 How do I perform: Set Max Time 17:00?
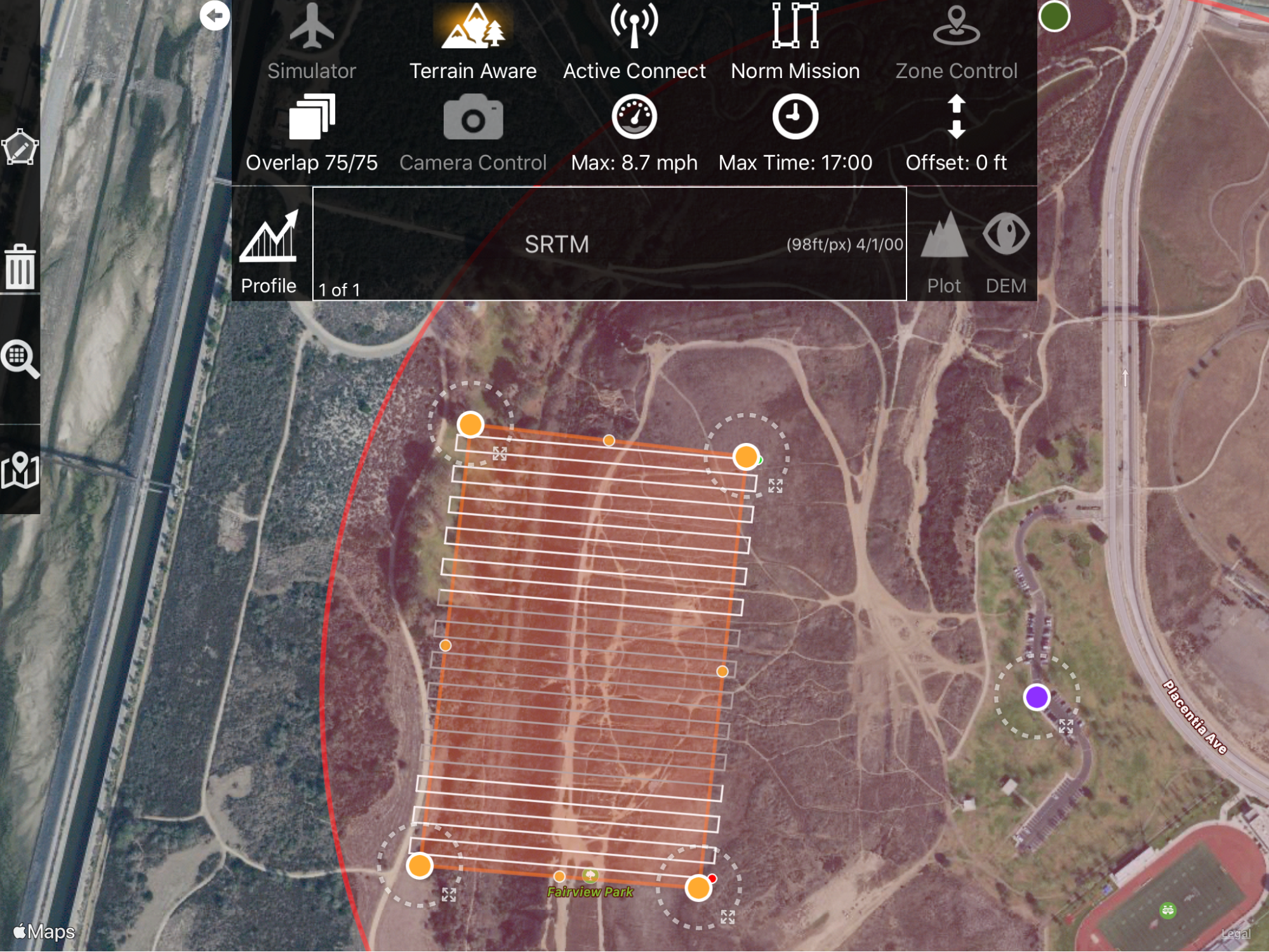point(795,134)
